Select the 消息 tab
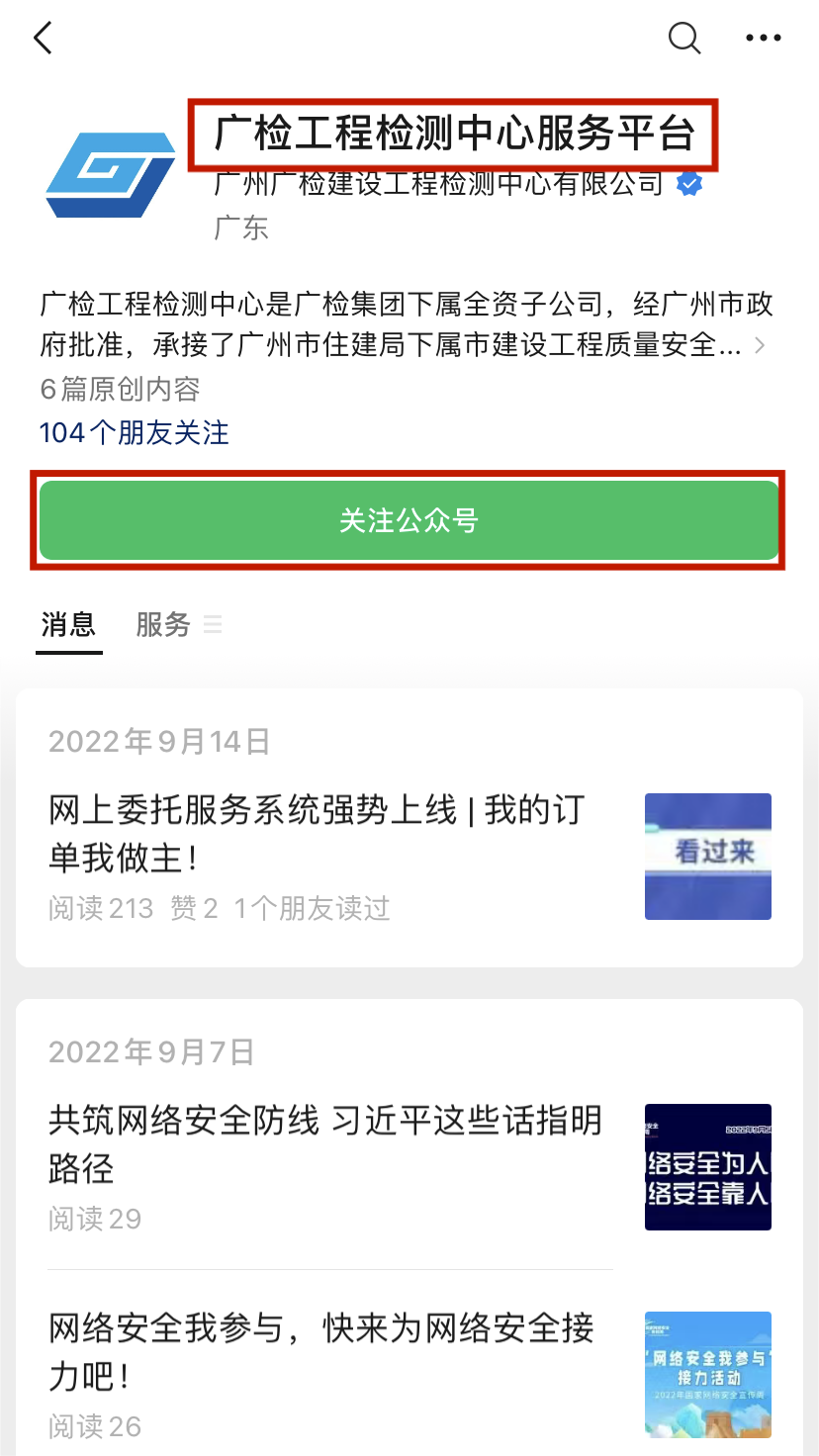The width and height of the screenshot is (819, 1456). pos(67,624)
